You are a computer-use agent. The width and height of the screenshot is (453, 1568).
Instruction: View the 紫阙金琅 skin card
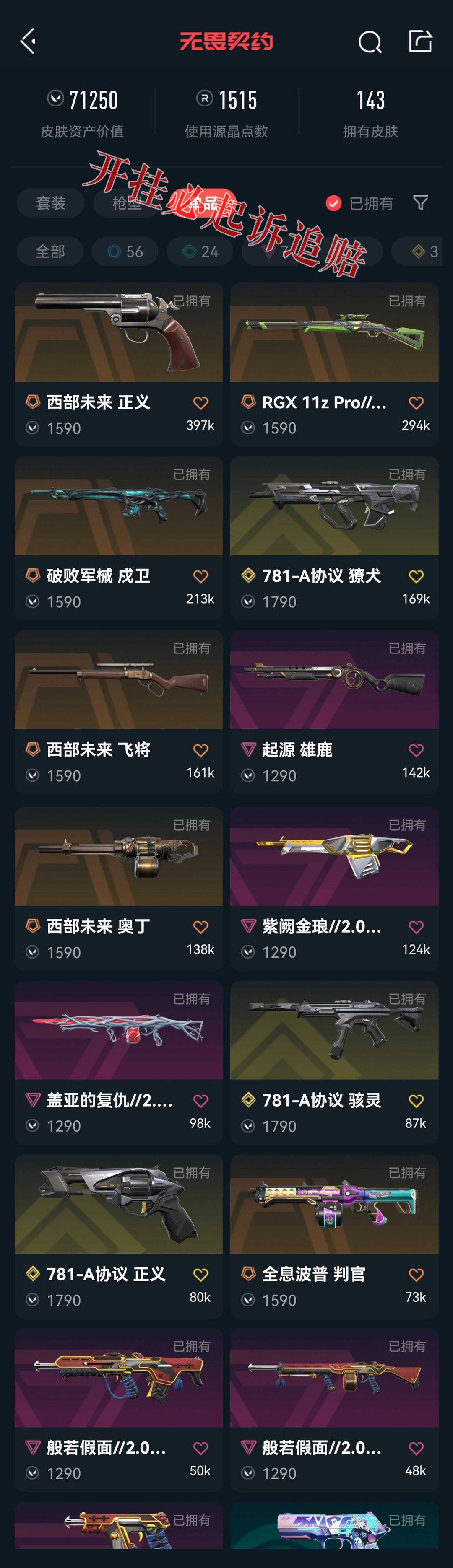click(334, 888)
